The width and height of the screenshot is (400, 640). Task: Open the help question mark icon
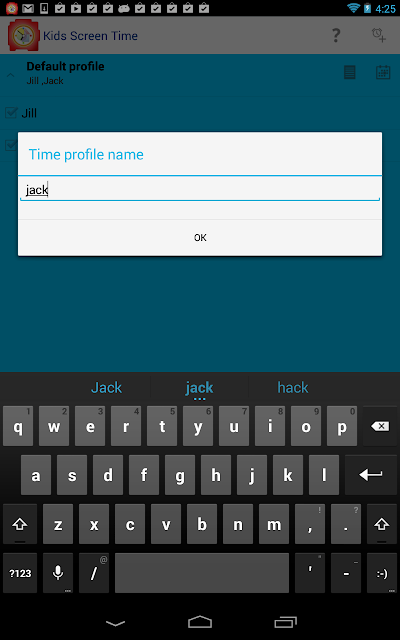336,36
